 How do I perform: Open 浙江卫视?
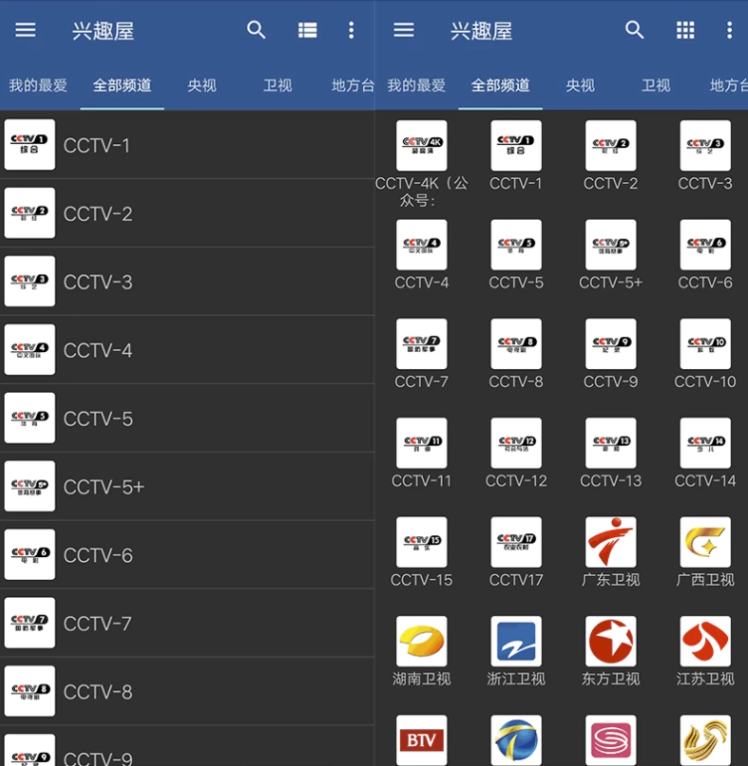pos(516,641)
